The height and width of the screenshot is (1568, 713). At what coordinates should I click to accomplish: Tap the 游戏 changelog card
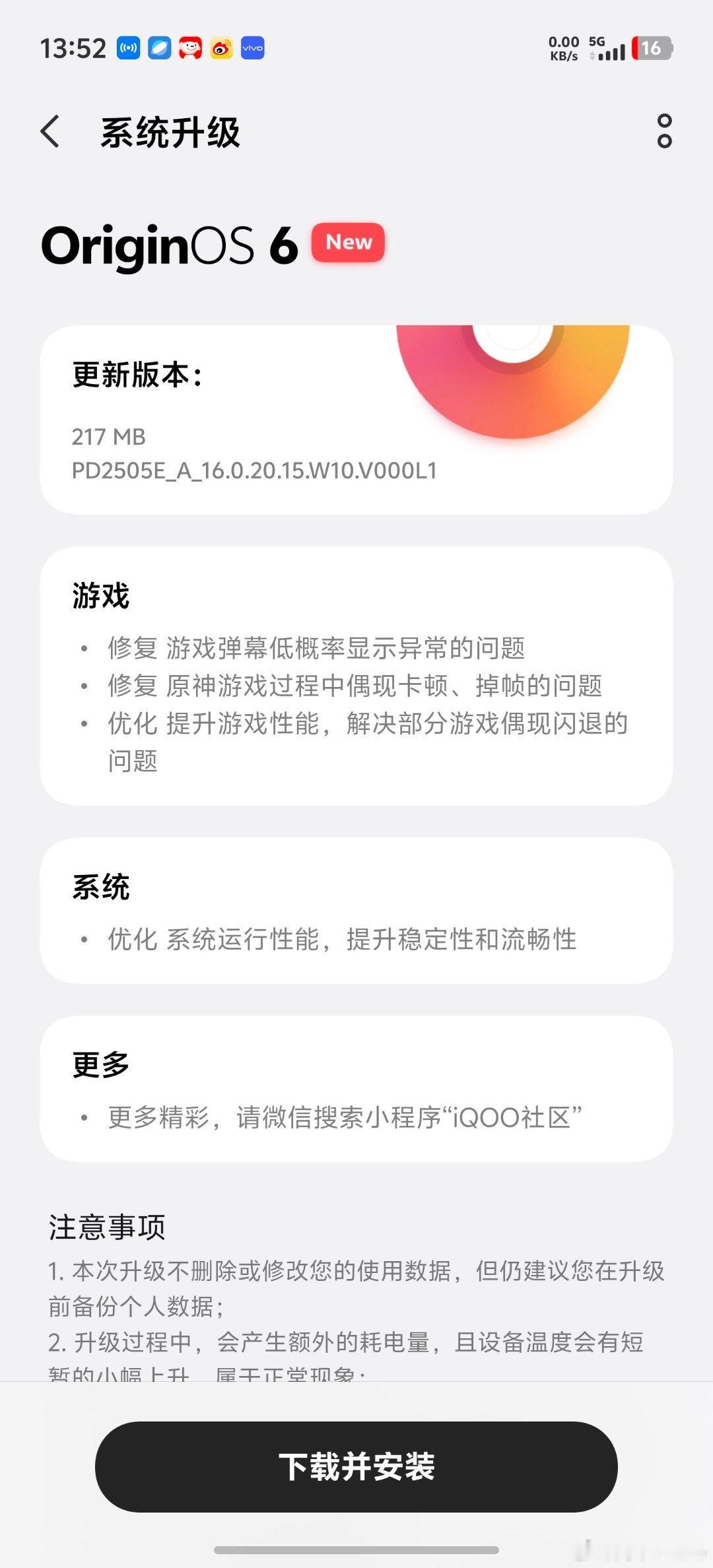[356, 673]
